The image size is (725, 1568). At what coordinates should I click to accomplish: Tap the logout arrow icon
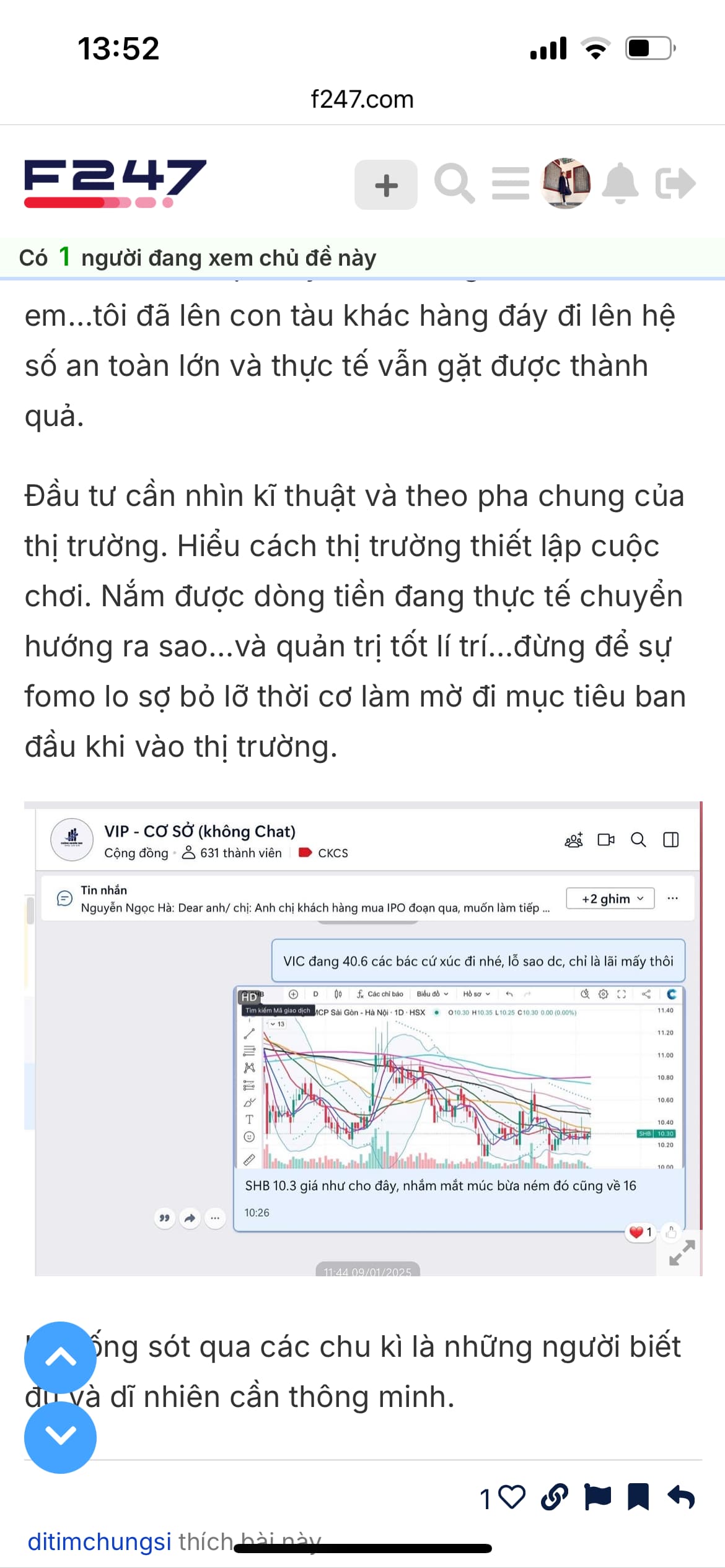pos(675,184)
